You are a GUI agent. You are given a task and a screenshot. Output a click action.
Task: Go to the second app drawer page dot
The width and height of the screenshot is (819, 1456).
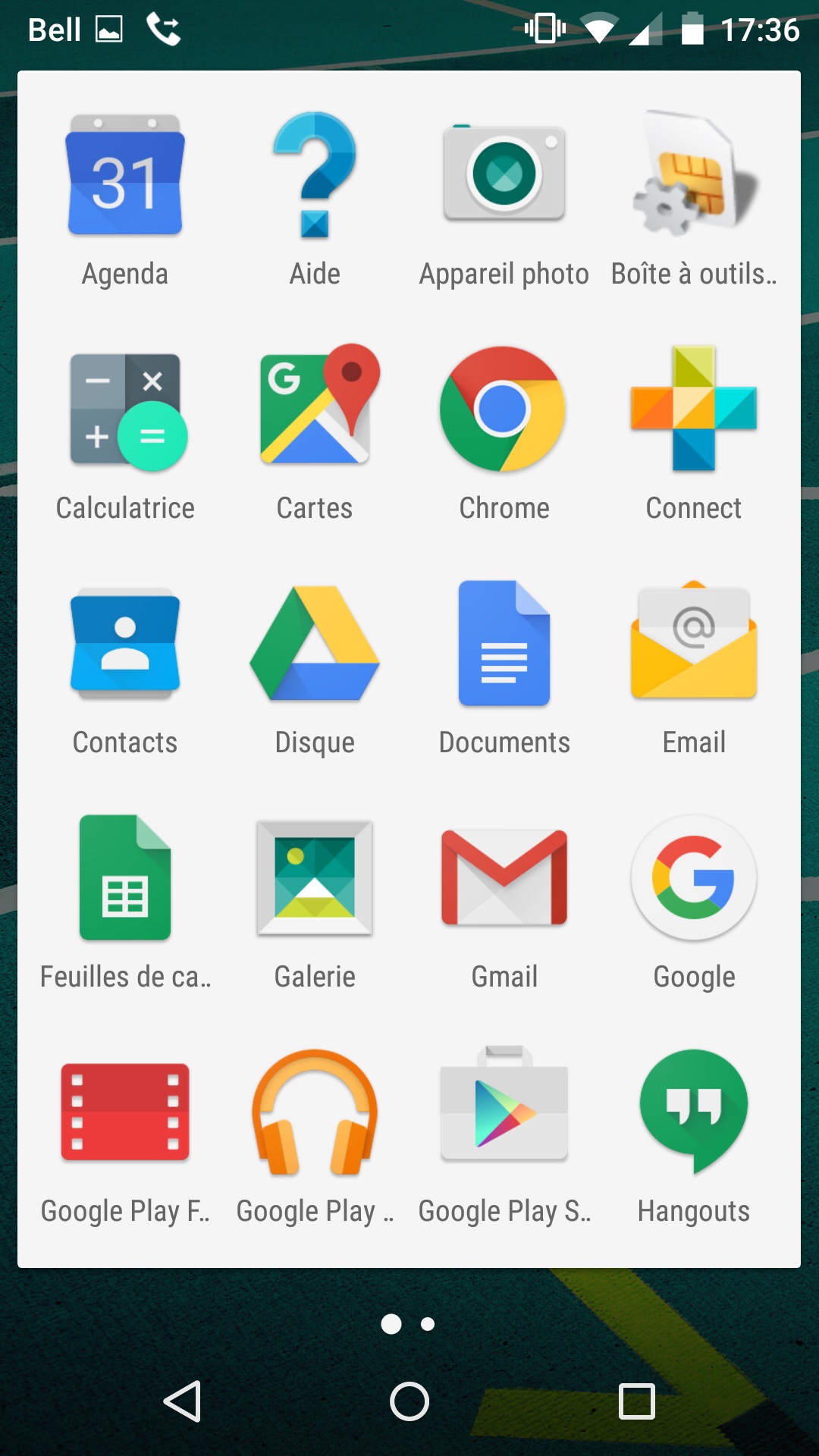tap(428, 1324)
